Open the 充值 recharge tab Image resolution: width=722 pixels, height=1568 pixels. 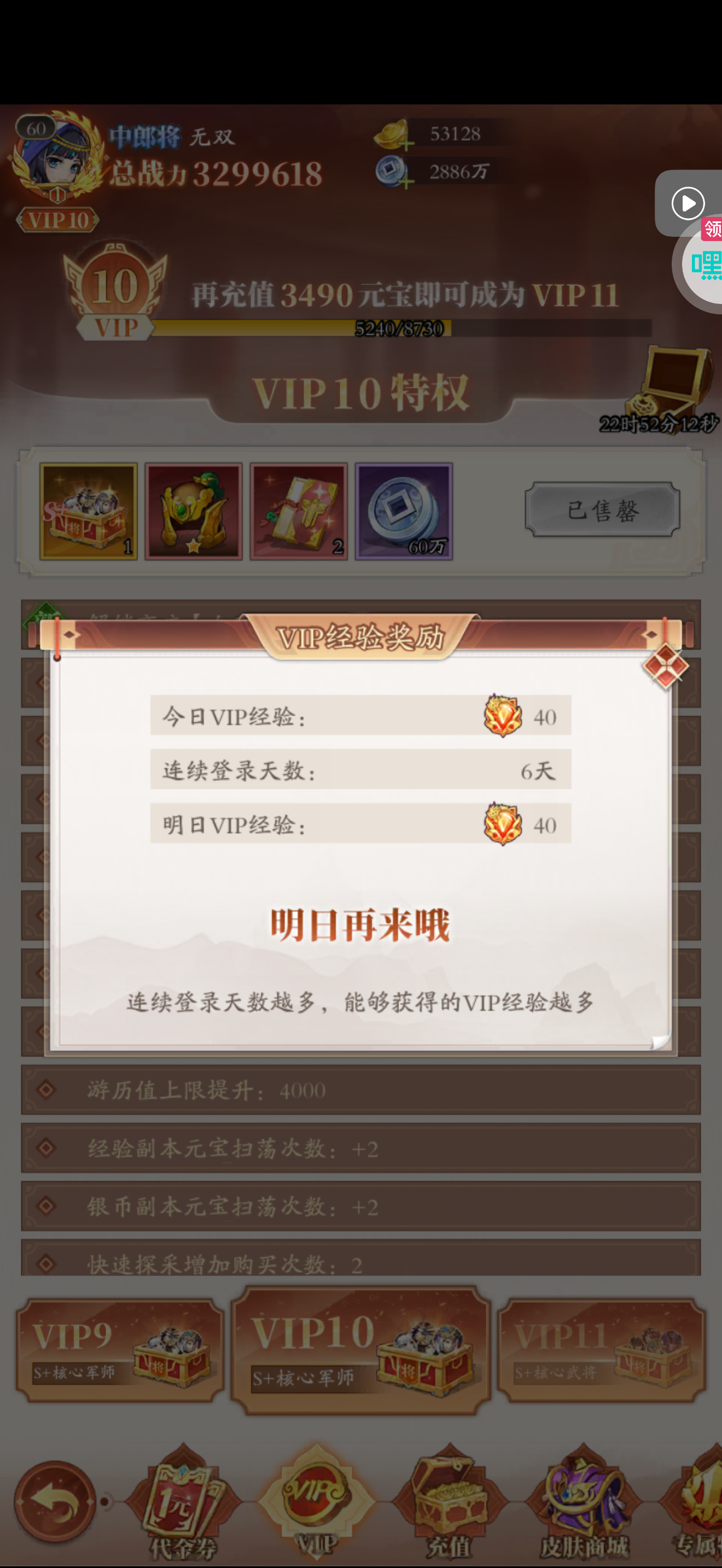(449, 1503)
